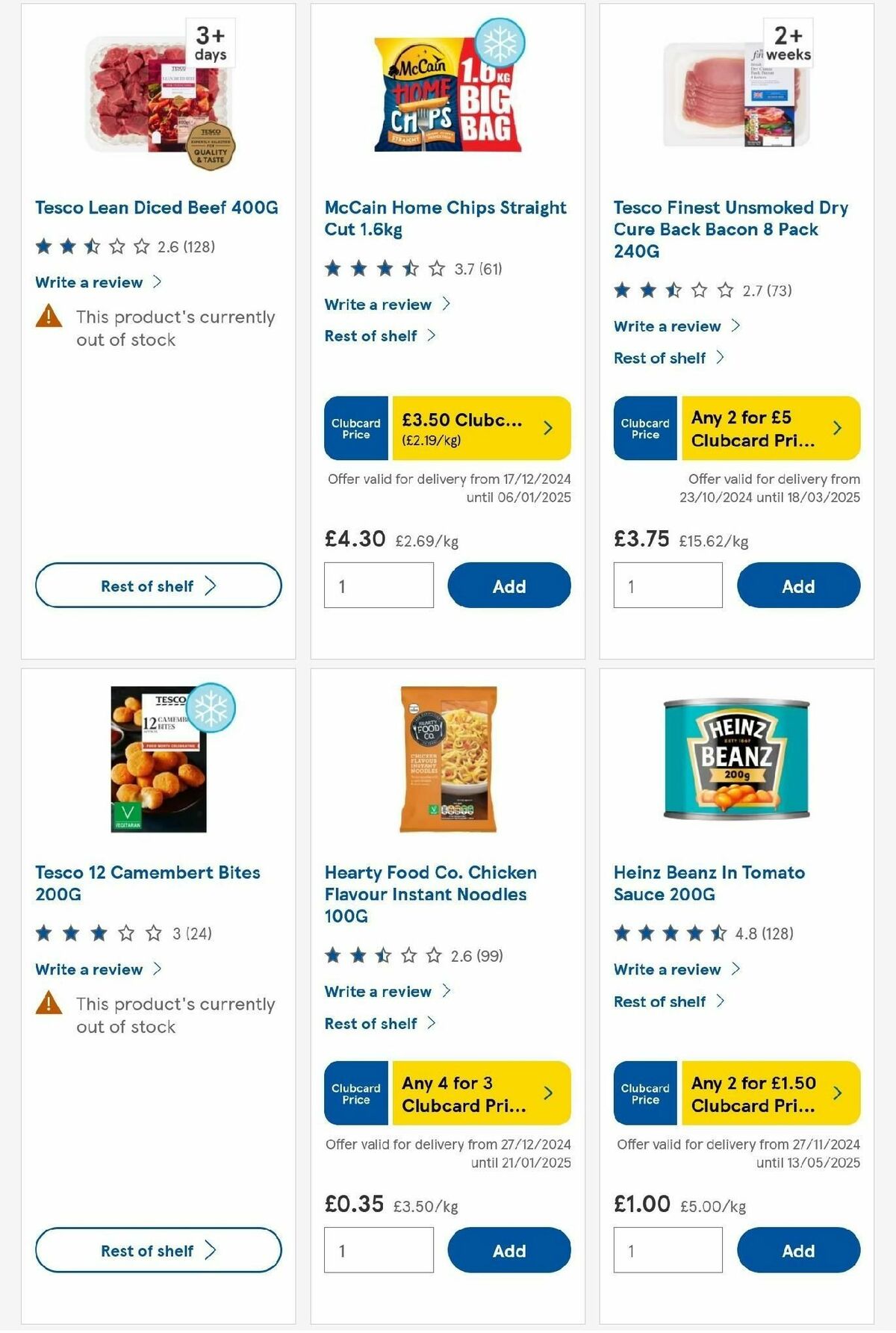Click the Clubcard Price icon on the instant noodles offer

click(x=355, y=1093)
